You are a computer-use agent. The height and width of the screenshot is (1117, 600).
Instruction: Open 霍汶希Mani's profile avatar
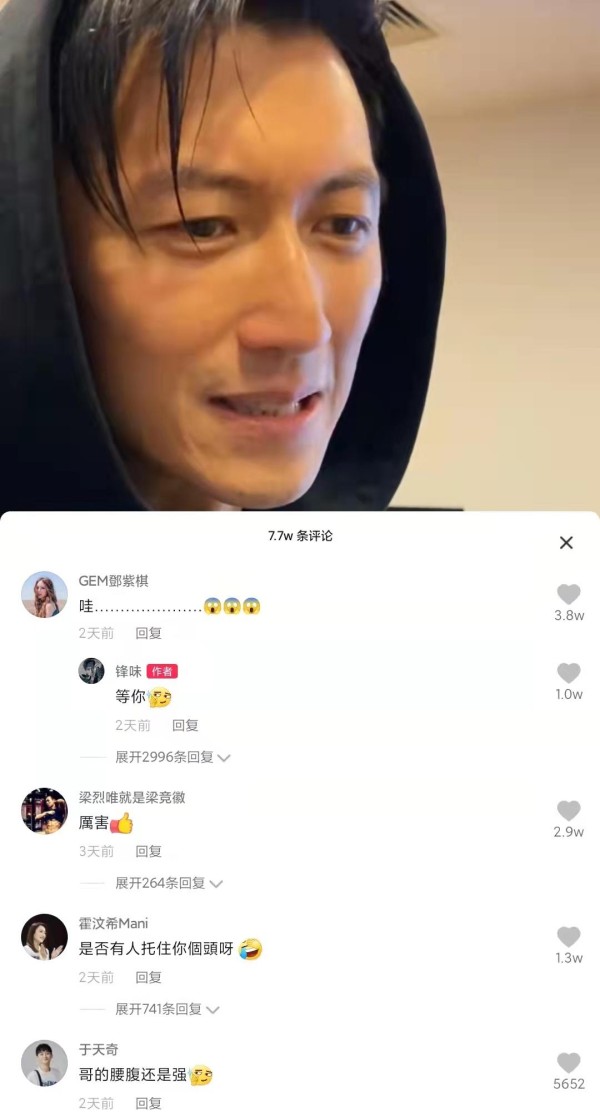point(44,937)
